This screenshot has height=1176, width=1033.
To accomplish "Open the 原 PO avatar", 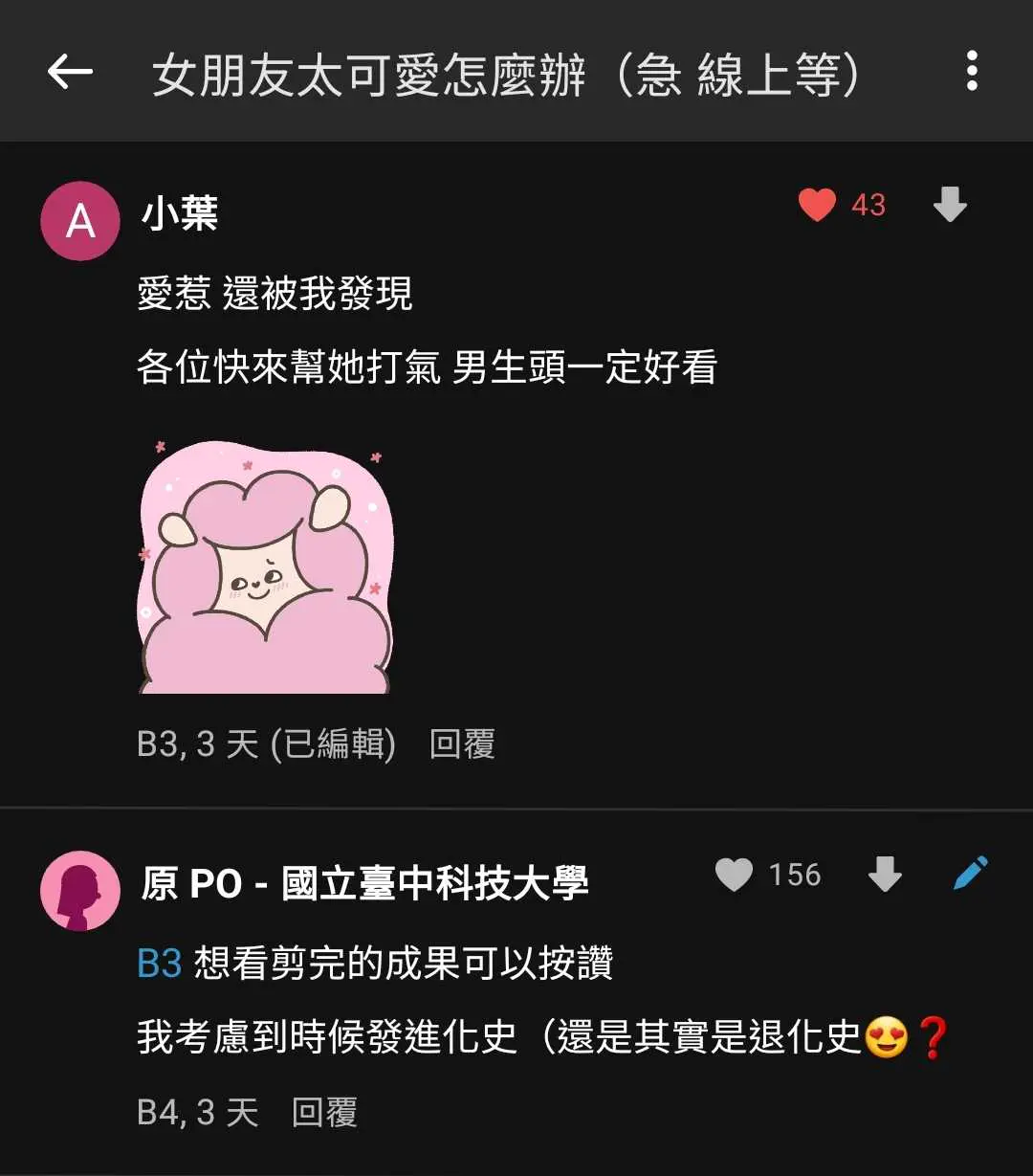I will [80, 891].
